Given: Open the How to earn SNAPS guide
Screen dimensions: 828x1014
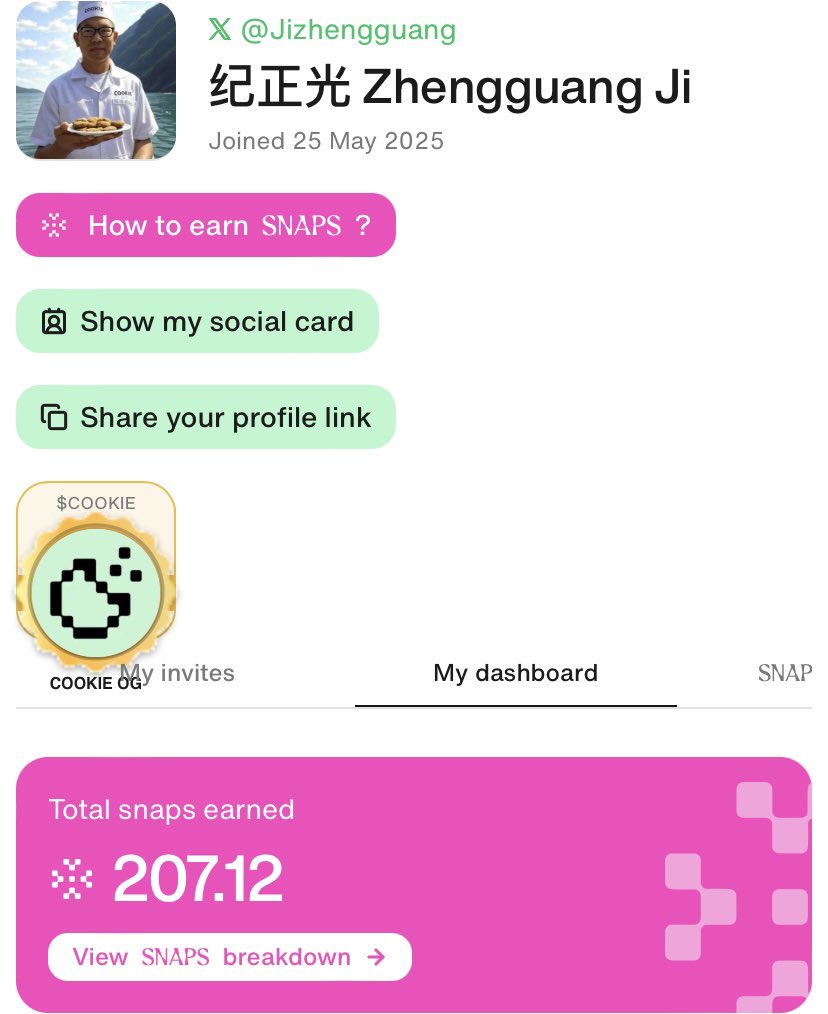Looking at the screenshot, I should [x=206, y=225].
